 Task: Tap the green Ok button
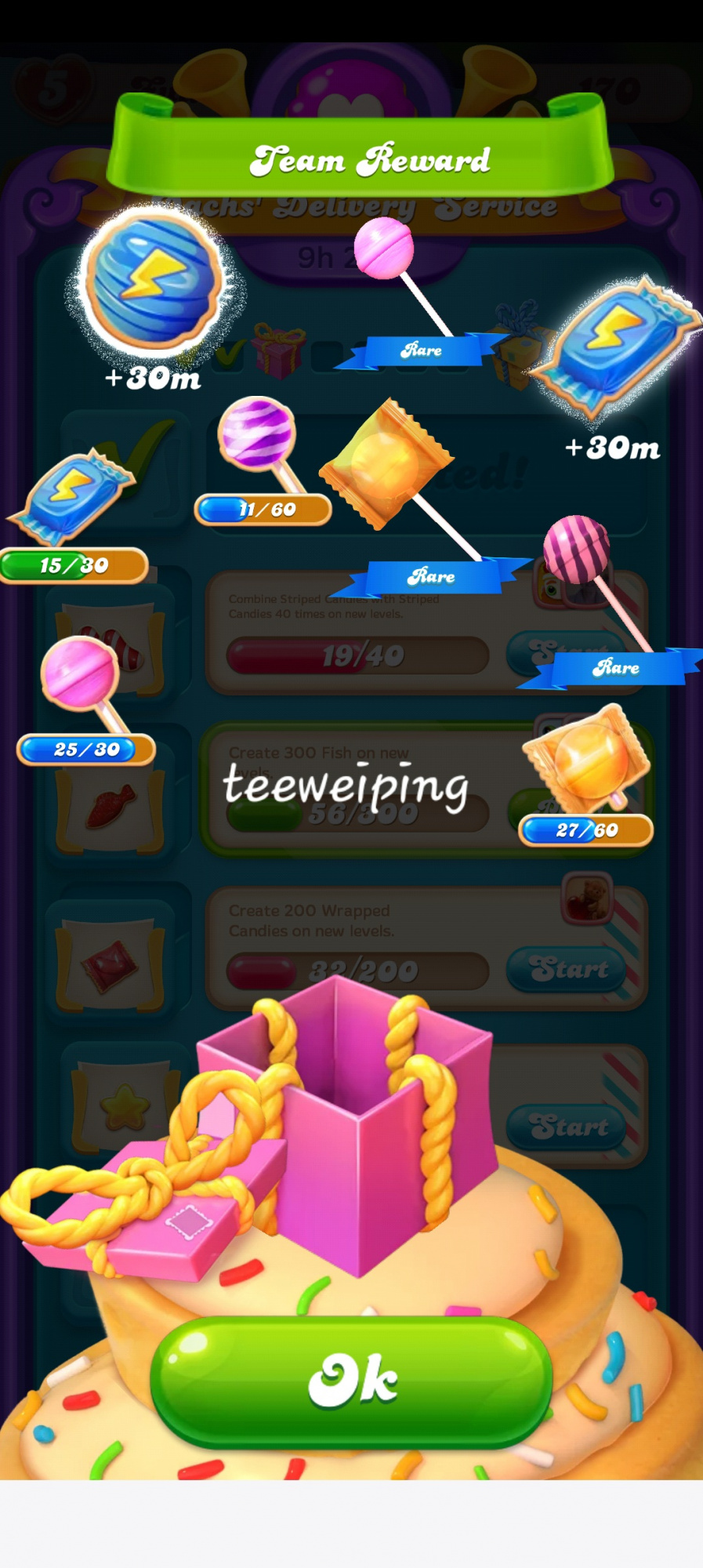[351, 1381]
